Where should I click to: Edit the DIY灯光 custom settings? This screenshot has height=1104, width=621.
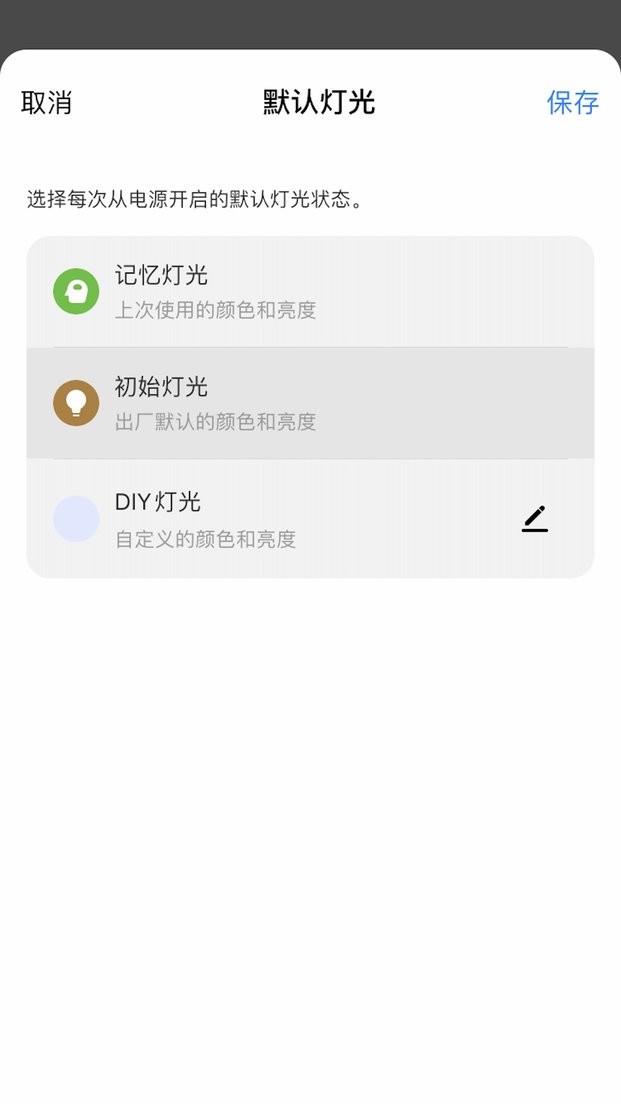tap(535, 519)
